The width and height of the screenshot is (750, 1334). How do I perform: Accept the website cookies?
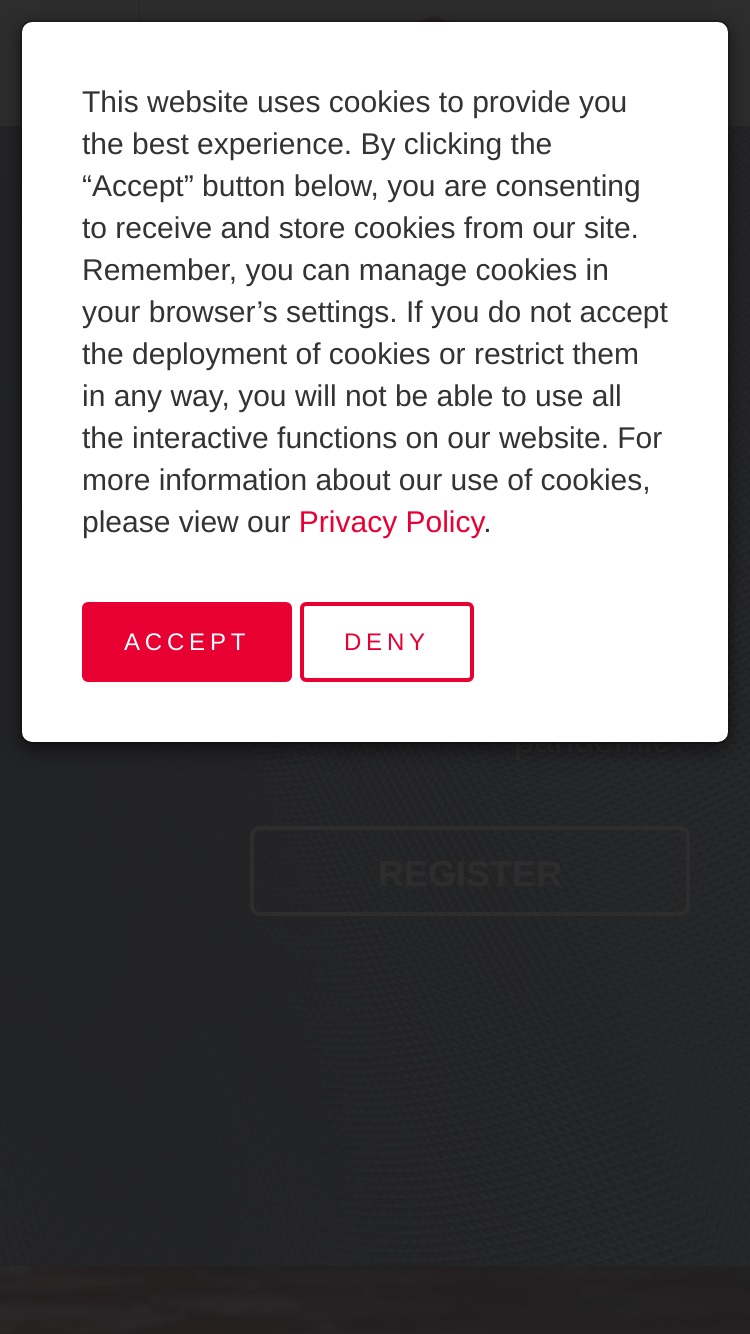click(x=187, y=642)
